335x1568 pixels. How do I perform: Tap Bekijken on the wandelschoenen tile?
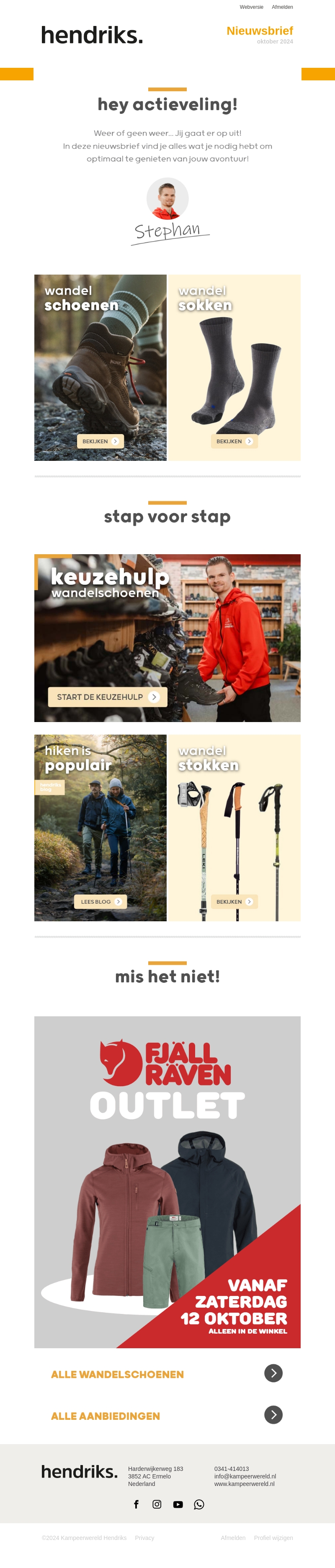coord(100,441)
